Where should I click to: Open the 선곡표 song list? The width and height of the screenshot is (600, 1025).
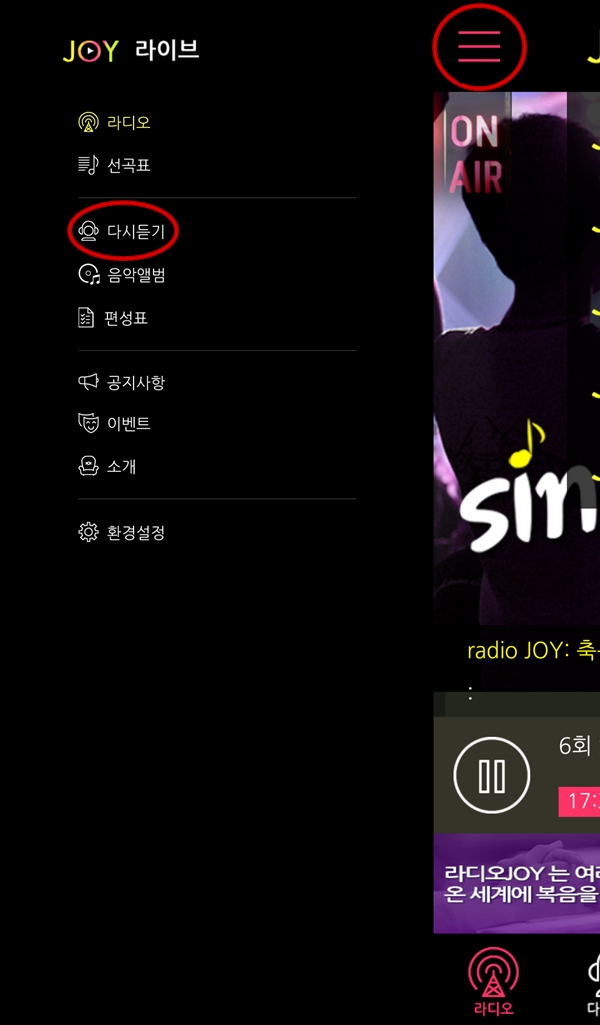point(115,166)
